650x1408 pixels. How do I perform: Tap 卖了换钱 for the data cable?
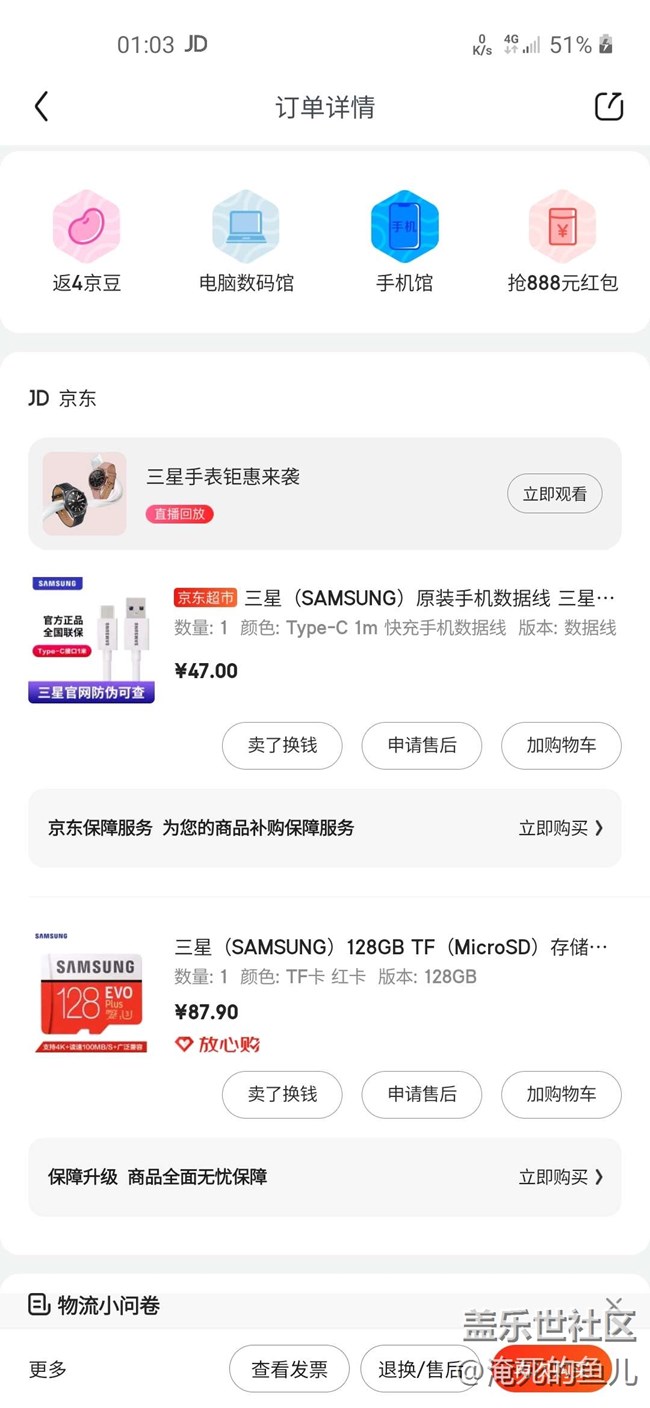[x=282, y=745]
